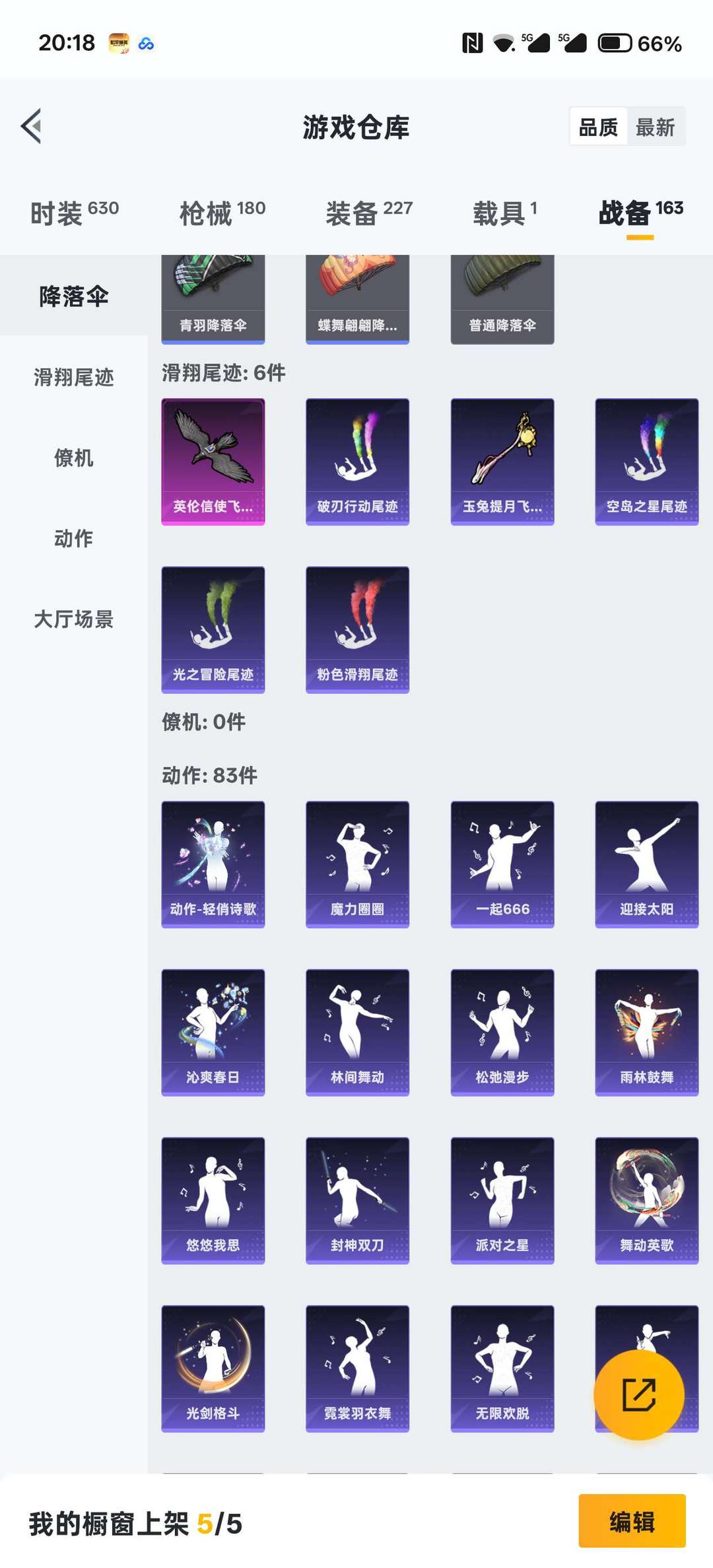Sort items by 最新
The height and width of the screenshot is (1568, 713).
[x=655, y=127]
